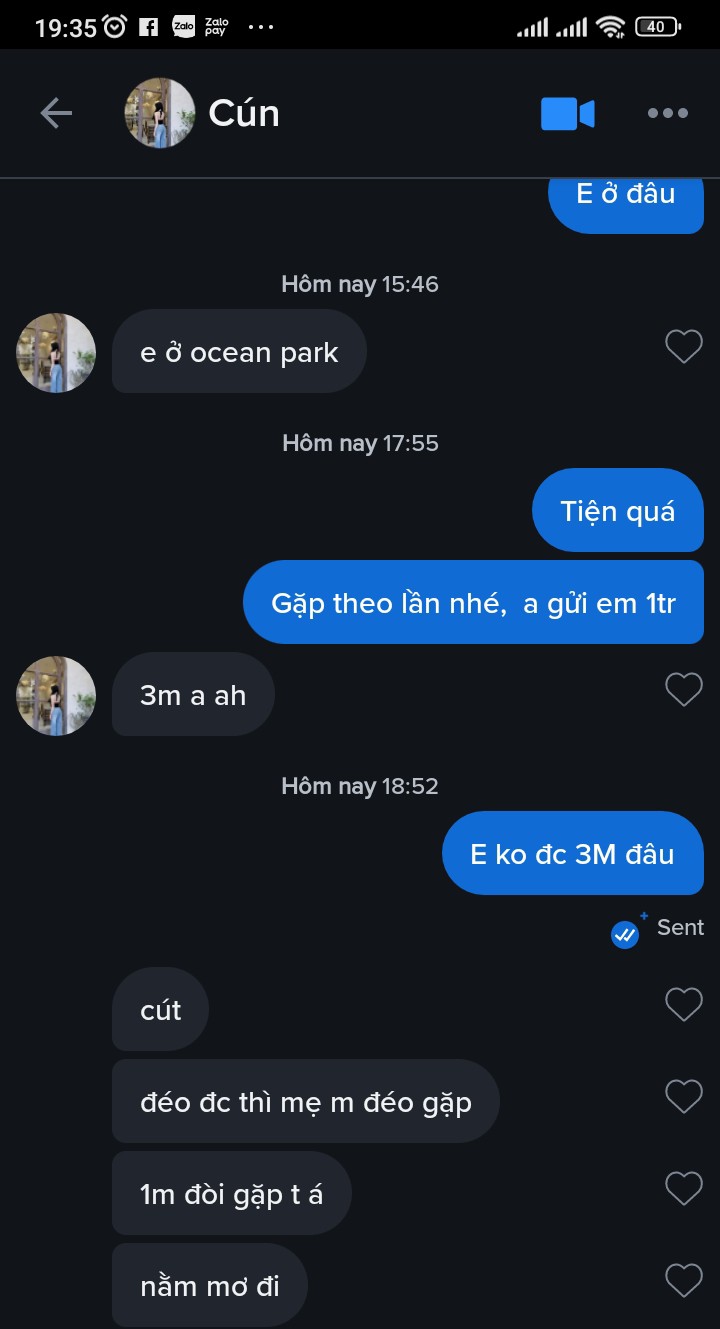The image size is (720, 1329).
Task: Like the message "e ở ocean park"
Action: (684, 347)
